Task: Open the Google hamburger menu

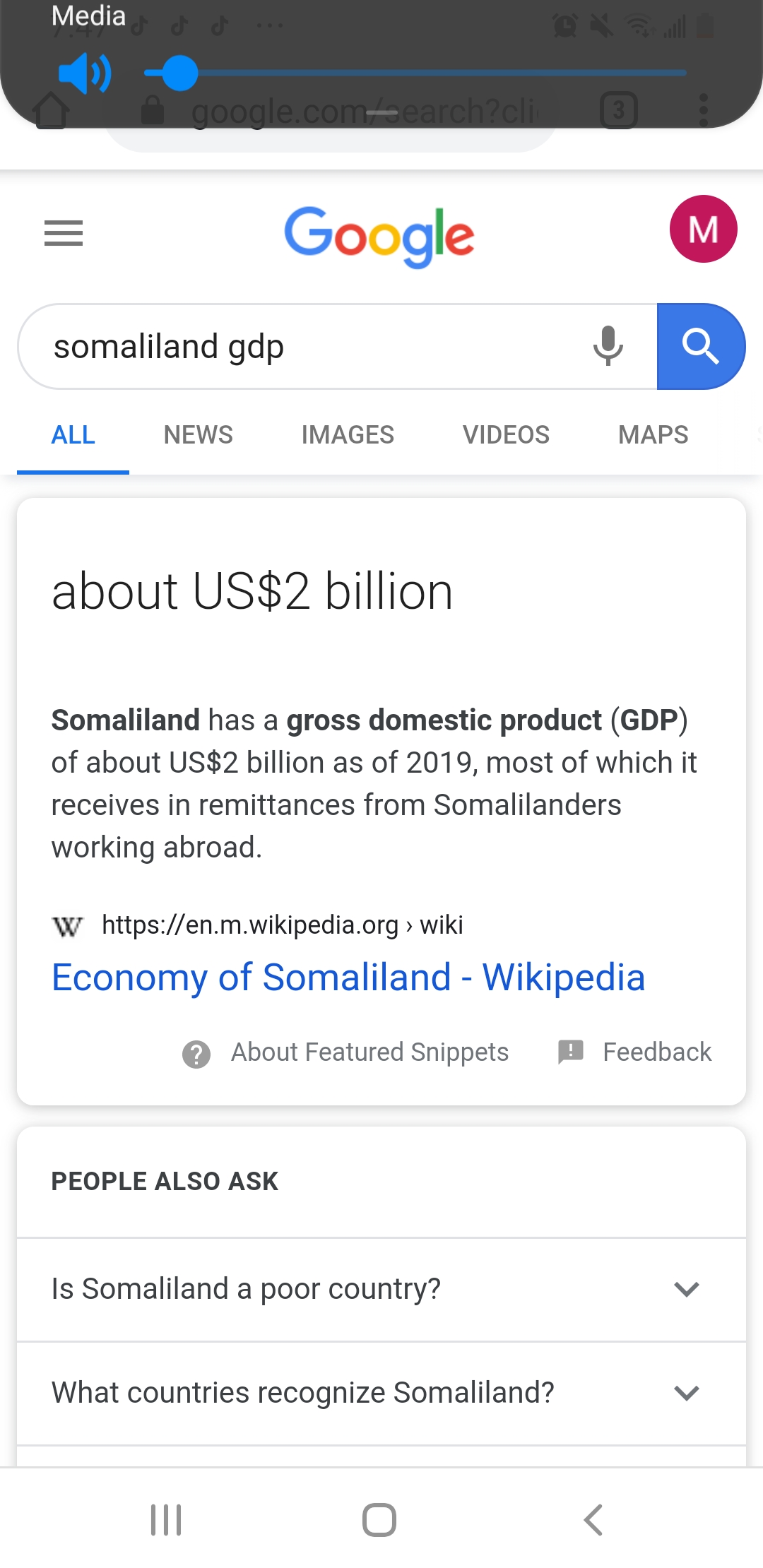Action: coord(64,232)
